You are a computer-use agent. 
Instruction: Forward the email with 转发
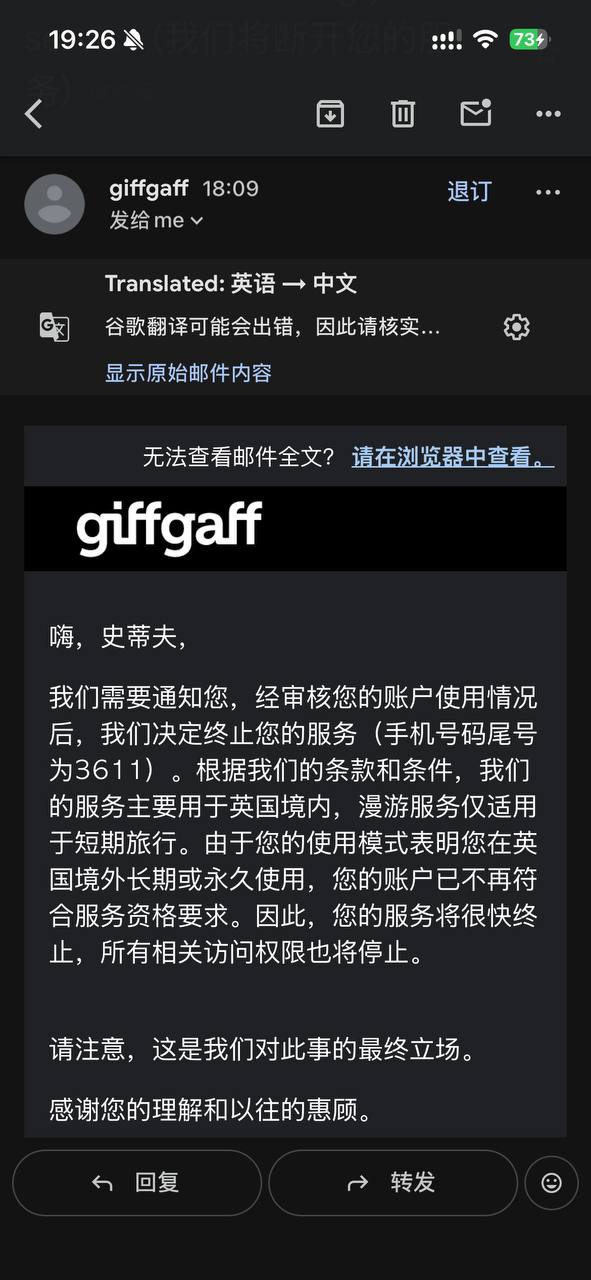pos(393,1183)
